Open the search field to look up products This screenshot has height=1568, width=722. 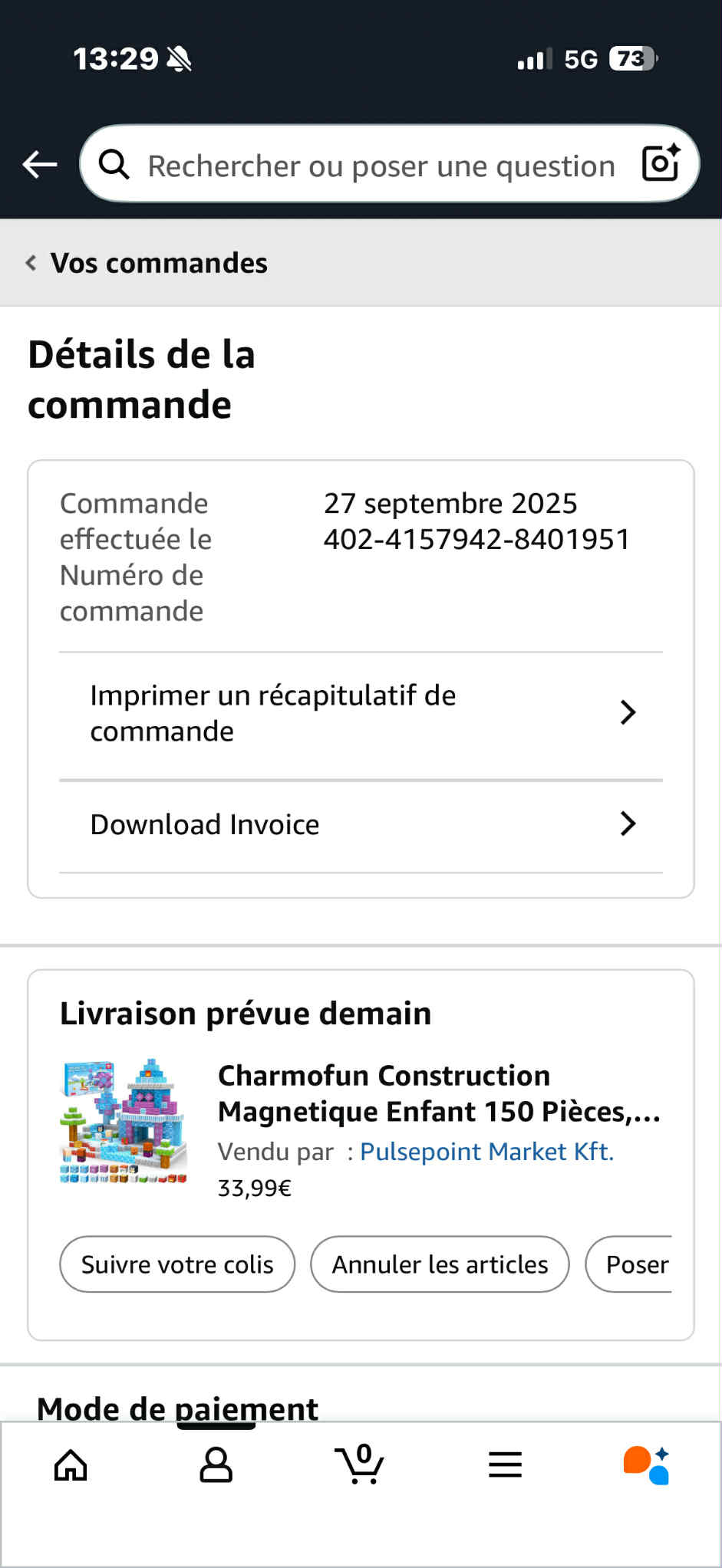[x=380, y=166]
